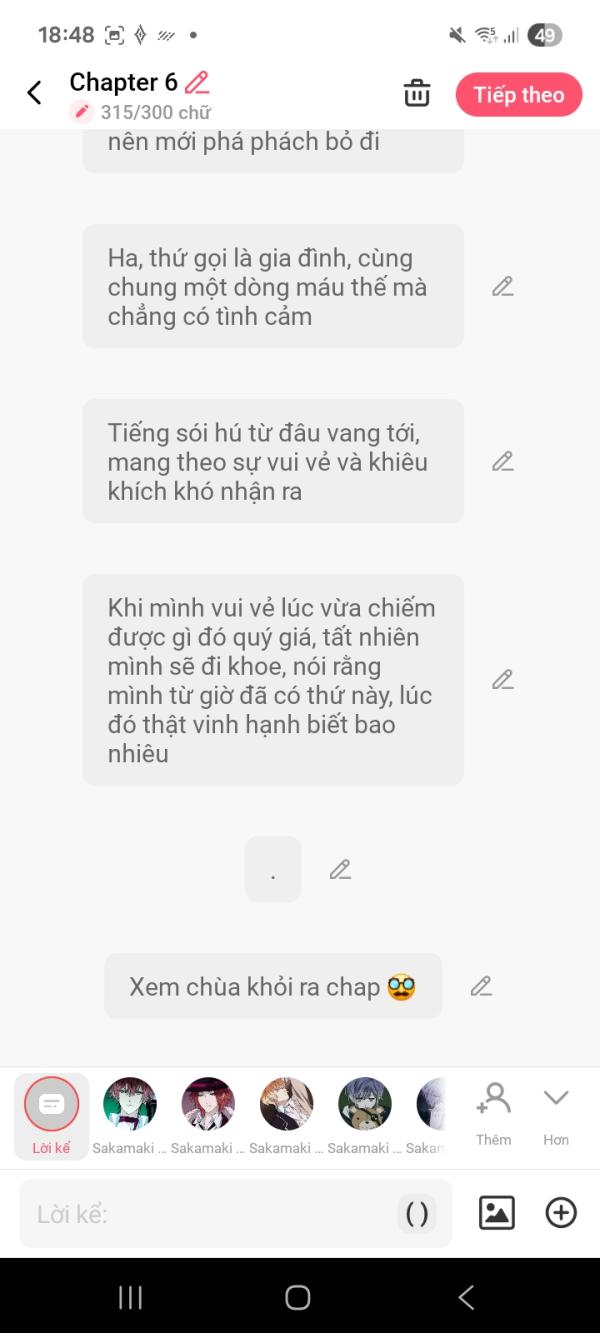Edit the single dot message
The width and height of the screenshot is (600, 1333).
click(341, 870)
